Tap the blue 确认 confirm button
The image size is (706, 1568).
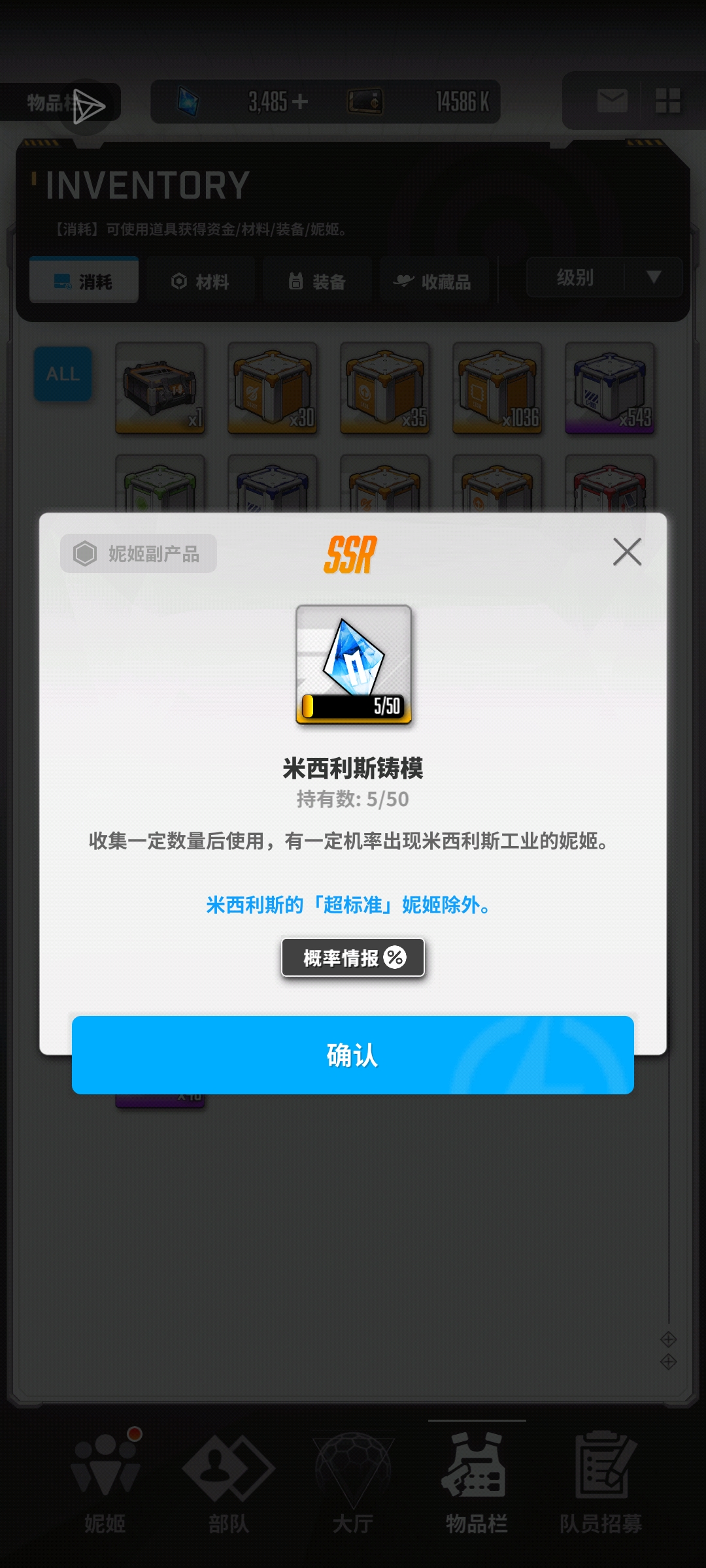(353, 1054)
